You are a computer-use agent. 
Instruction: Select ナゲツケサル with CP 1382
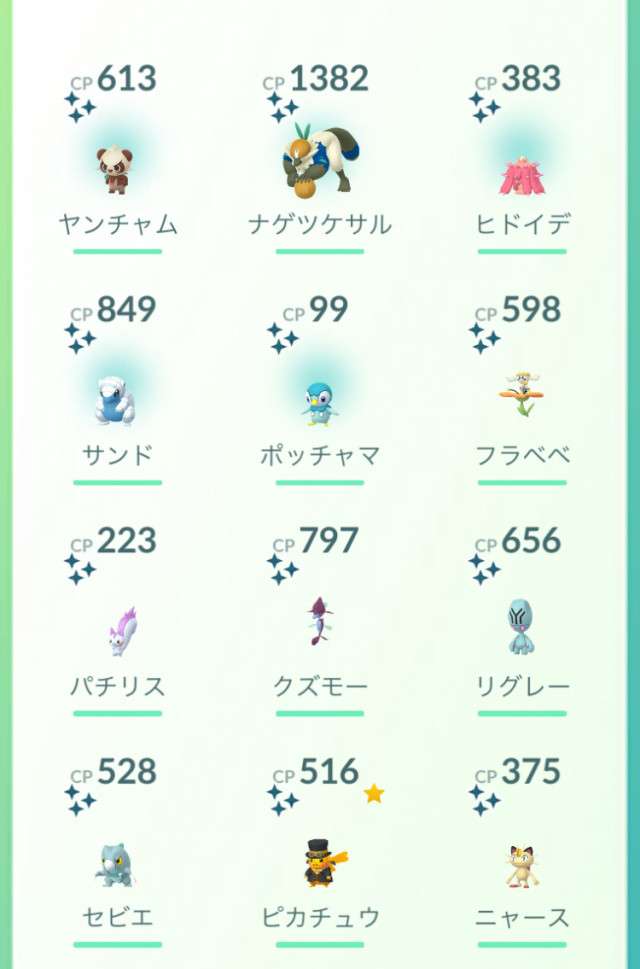pyautogui.click(x=319, y=160)
